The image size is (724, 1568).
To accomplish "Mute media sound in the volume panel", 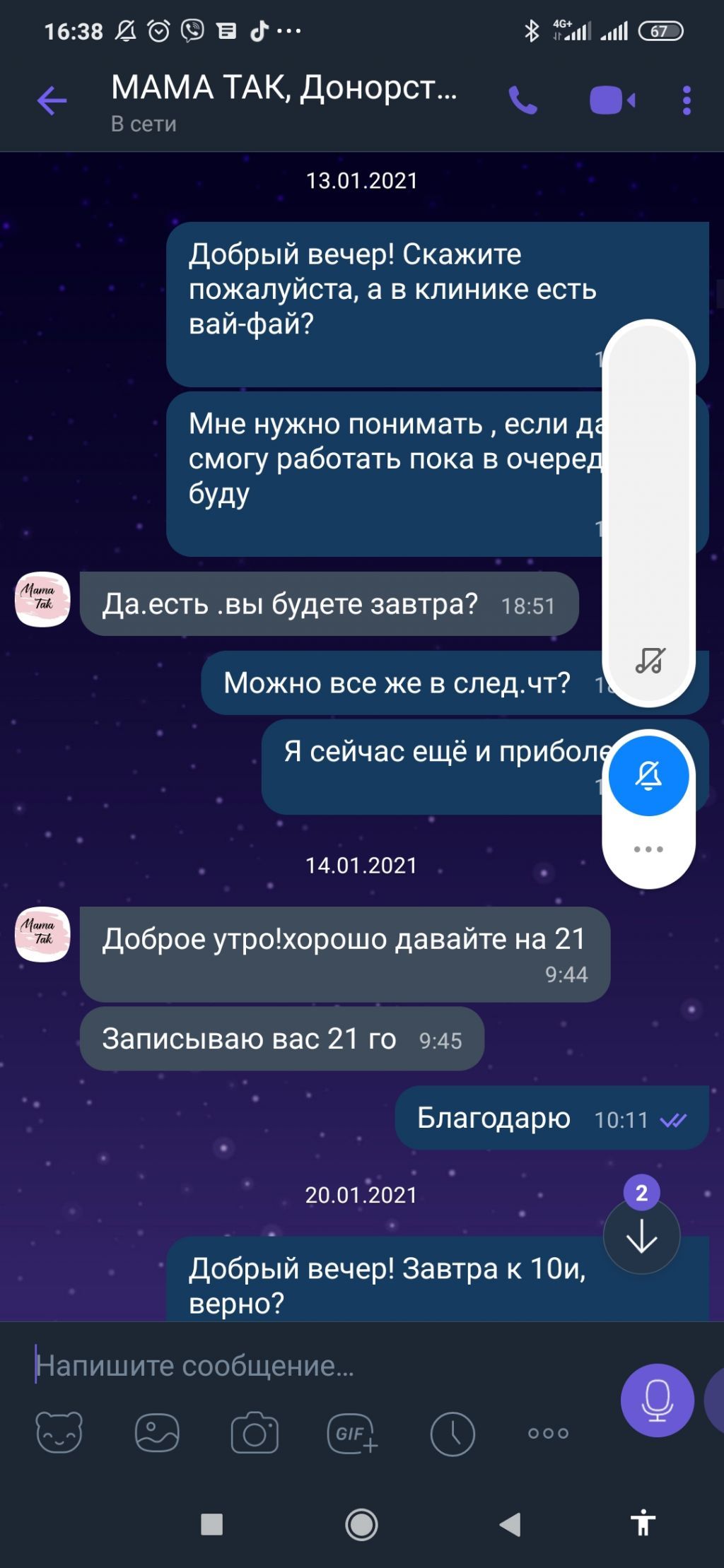I will [x=649, y=660].
